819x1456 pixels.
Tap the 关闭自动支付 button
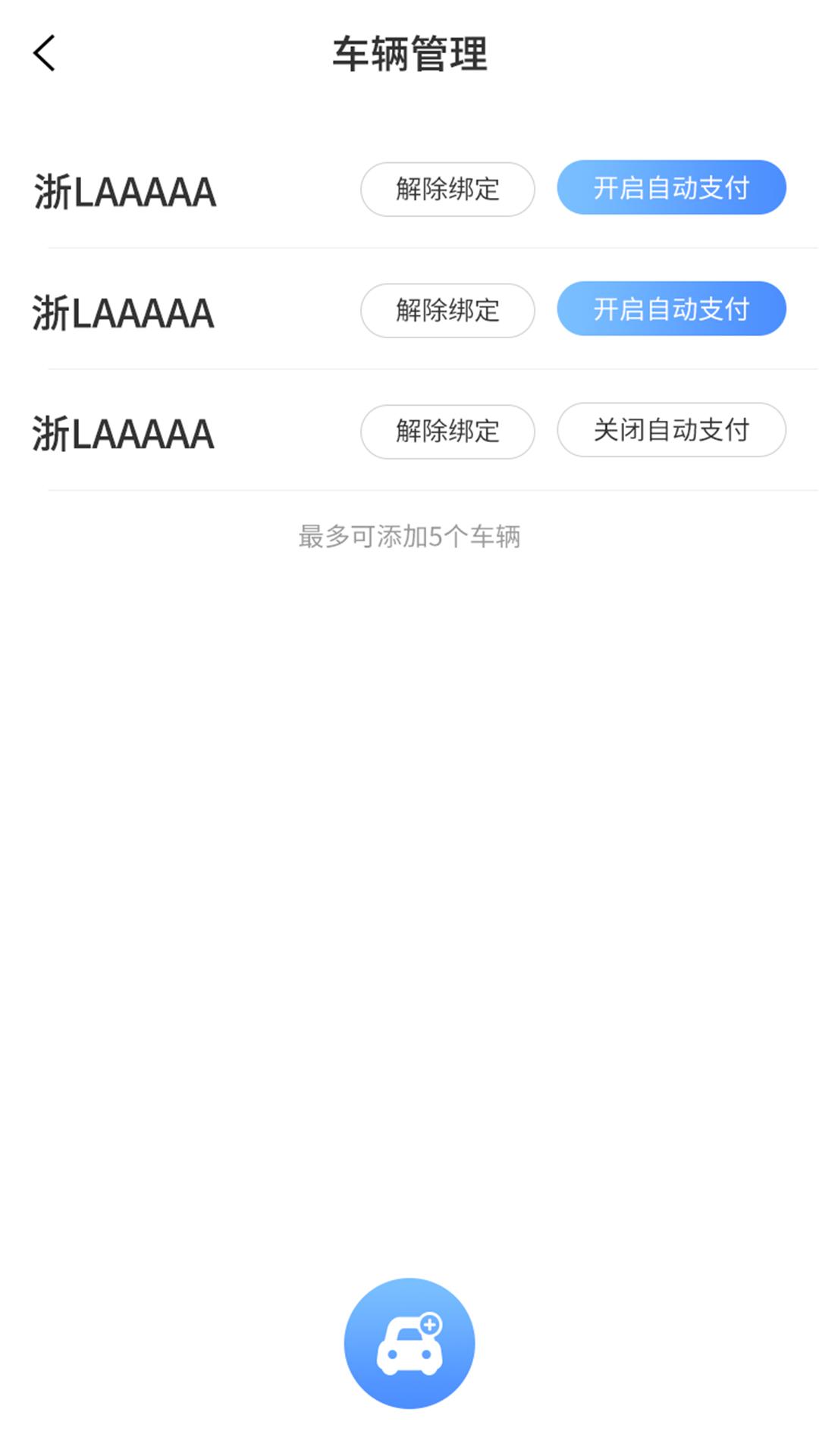671,430
